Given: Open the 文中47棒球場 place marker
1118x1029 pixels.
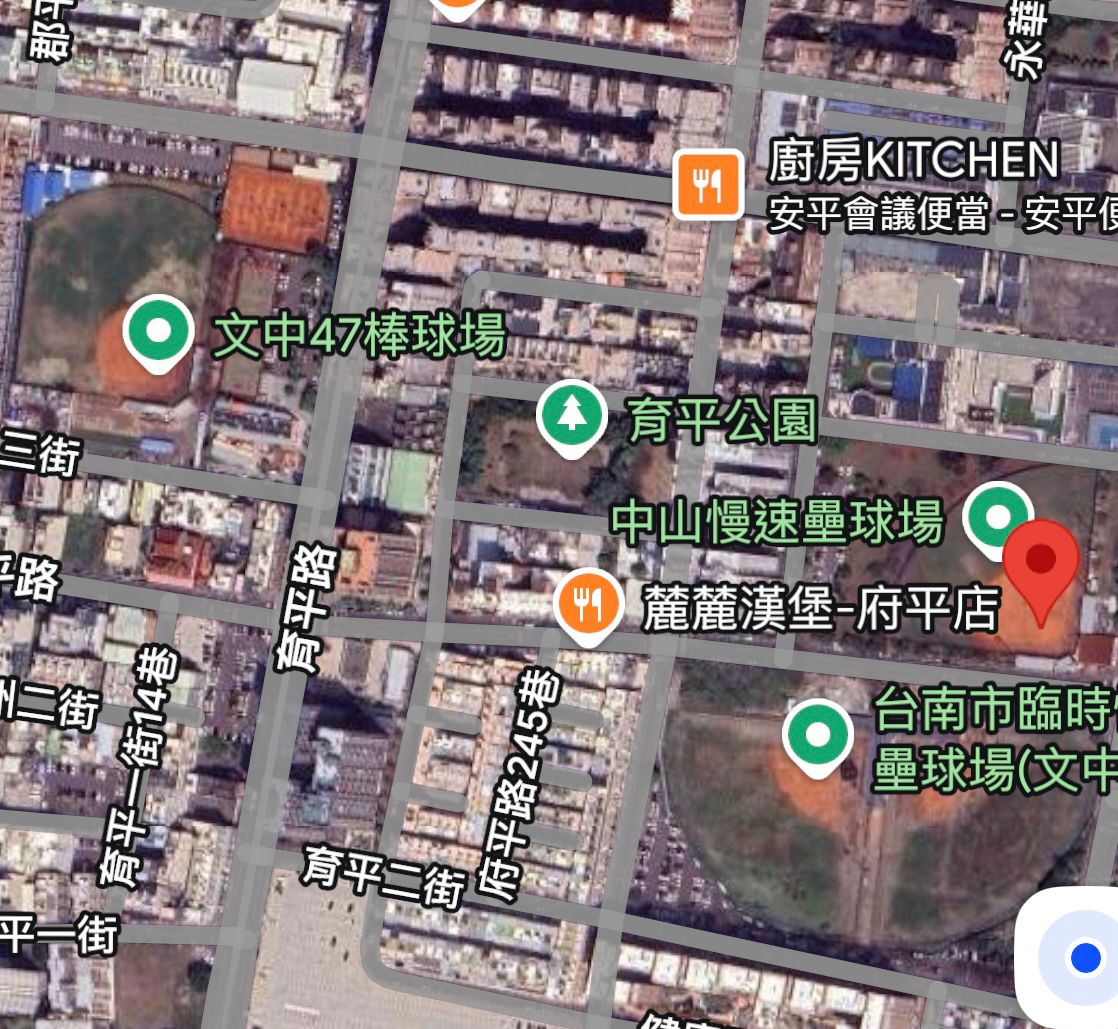Looking at the screenshot, I should [159, 331].
